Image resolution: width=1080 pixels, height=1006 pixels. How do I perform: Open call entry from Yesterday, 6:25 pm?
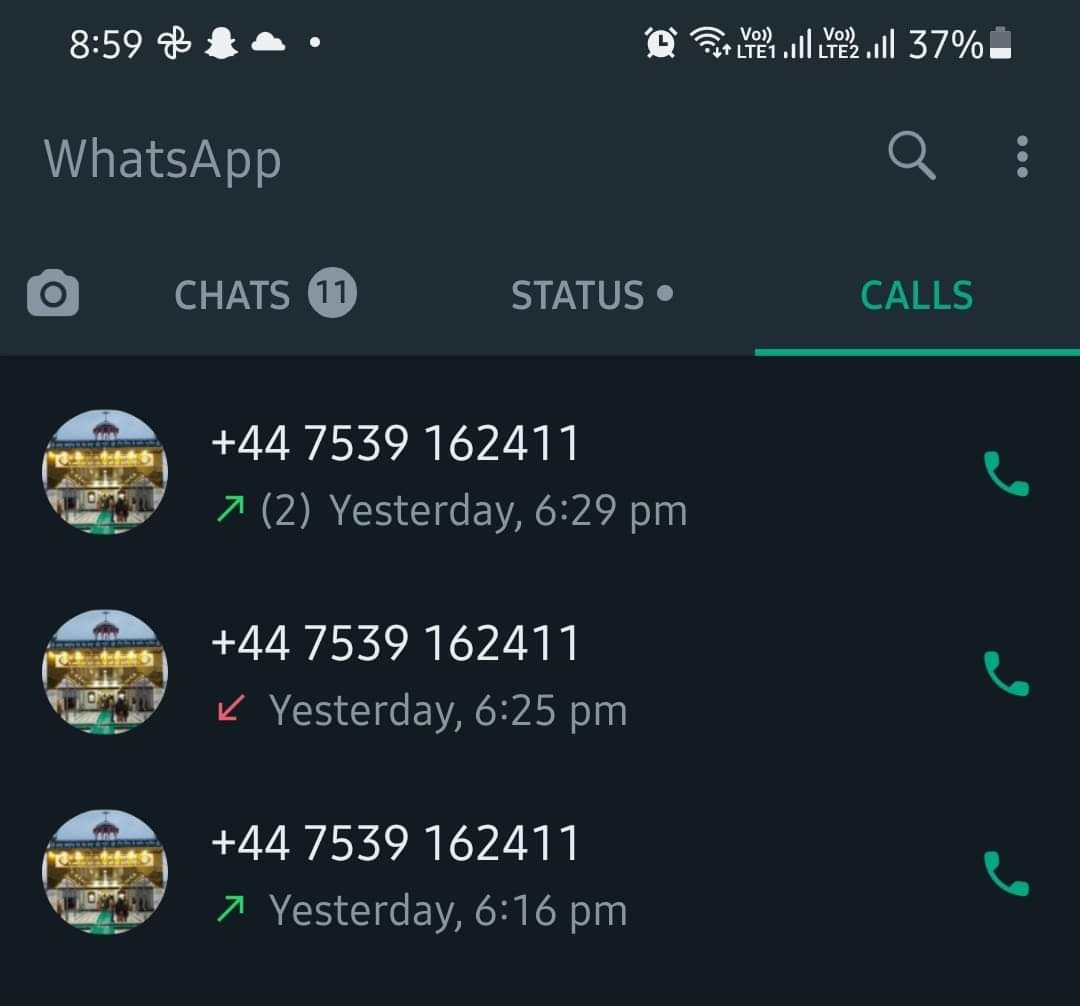[x=500, y=675]
